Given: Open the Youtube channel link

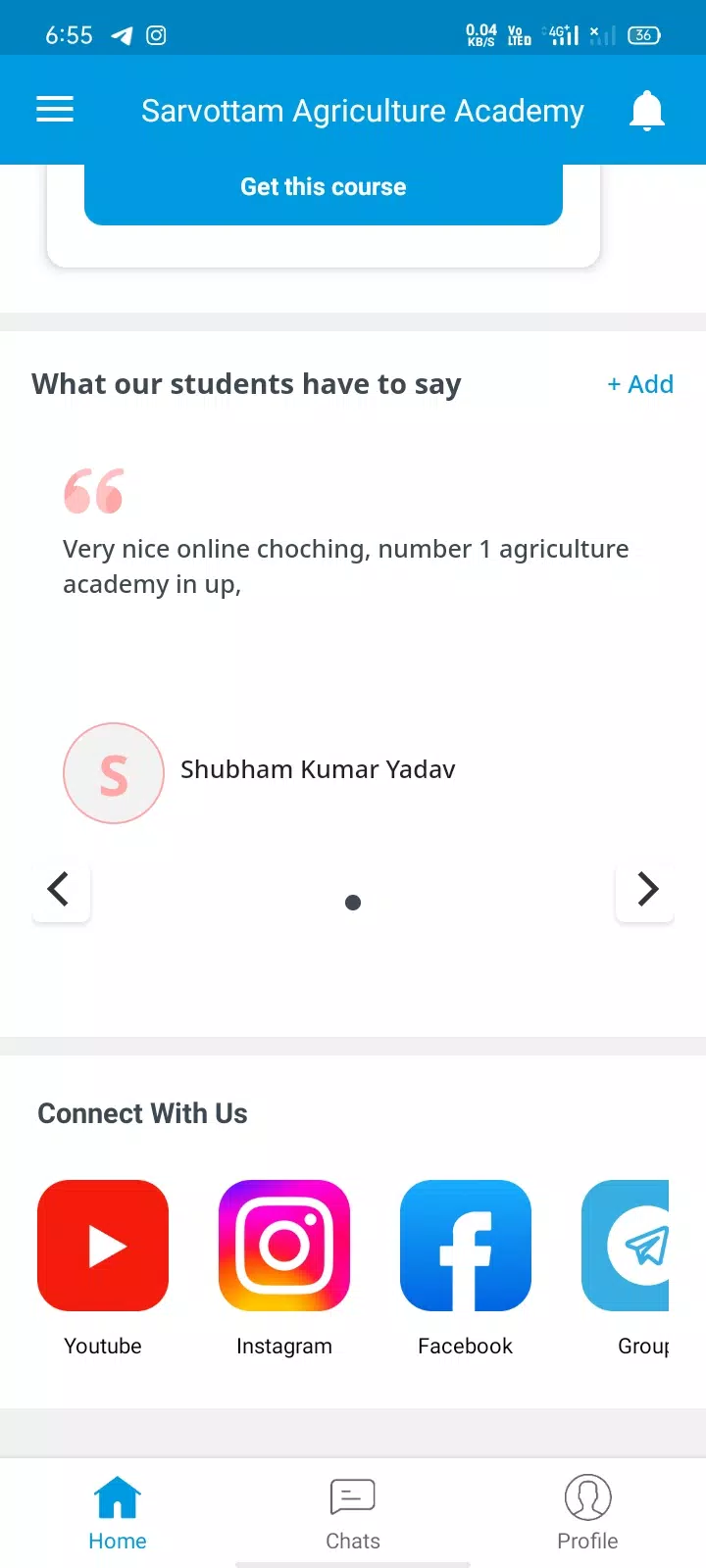Looking at the screenshot, I should click(x=103, y=1247).
